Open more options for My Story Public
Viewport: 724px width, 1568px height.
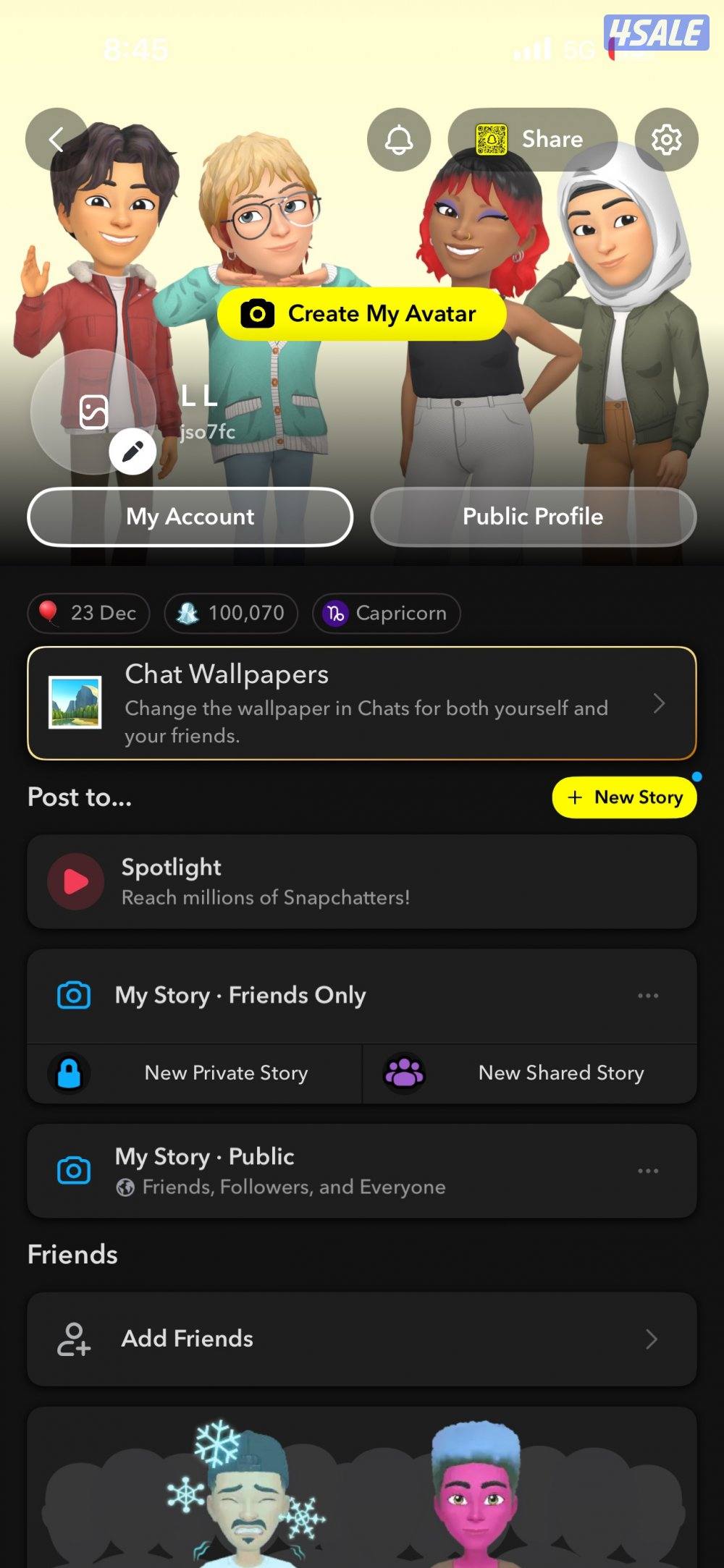tap(647, 1170)
